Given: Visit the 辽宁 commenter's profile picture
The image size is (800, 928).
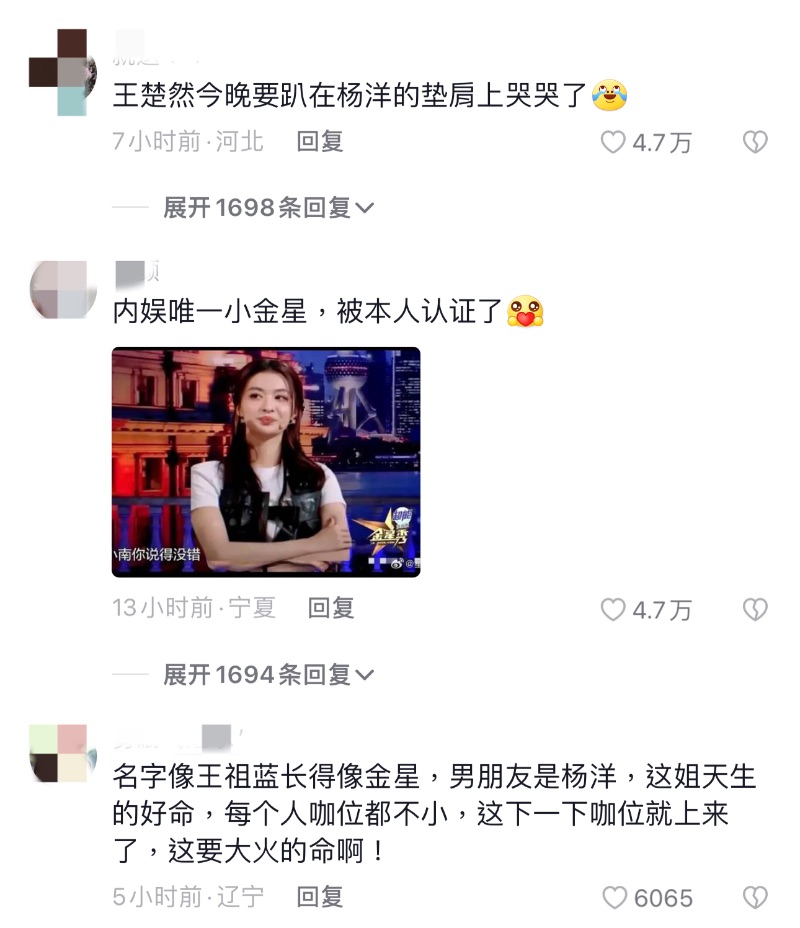Looking at the screenshot, I should coord(62,754).
